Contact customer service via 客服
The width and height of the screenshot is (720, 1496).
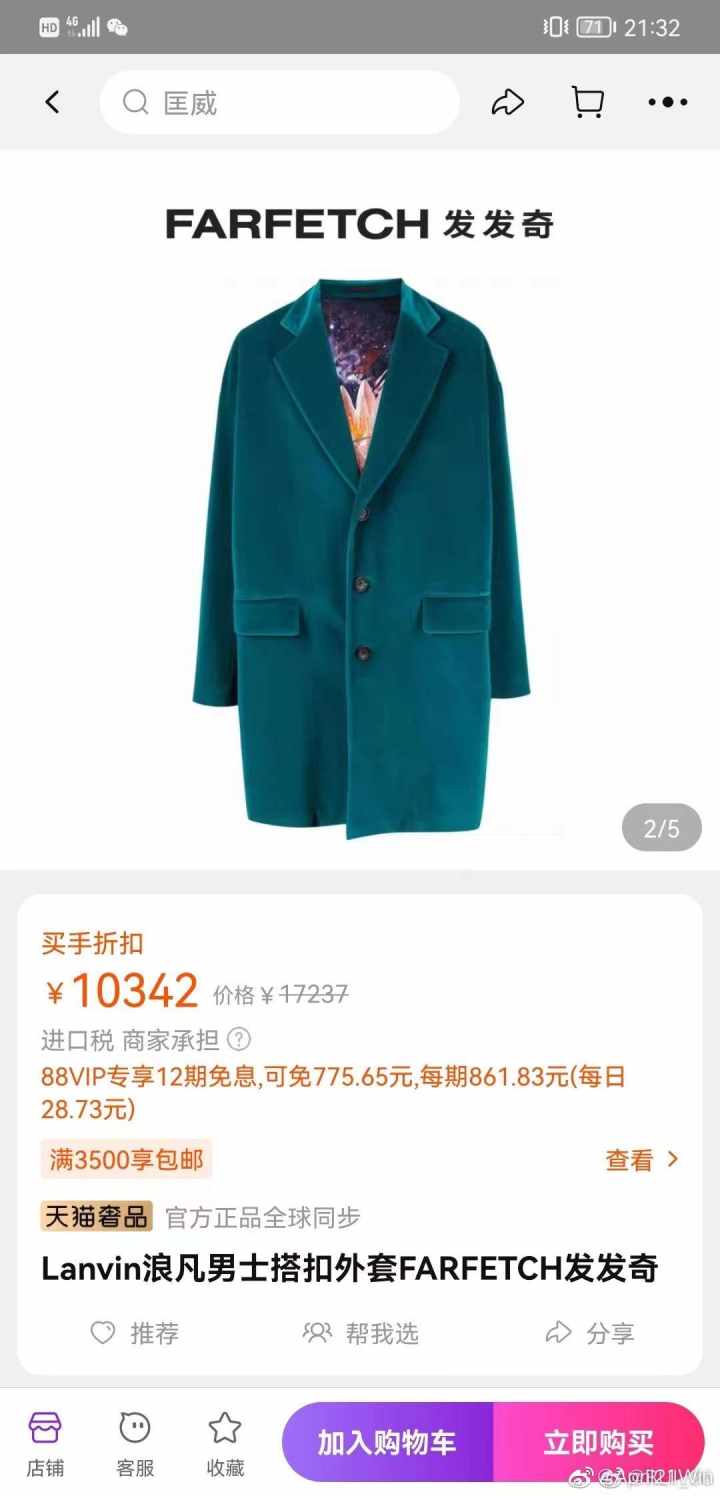pos(135,1443)
